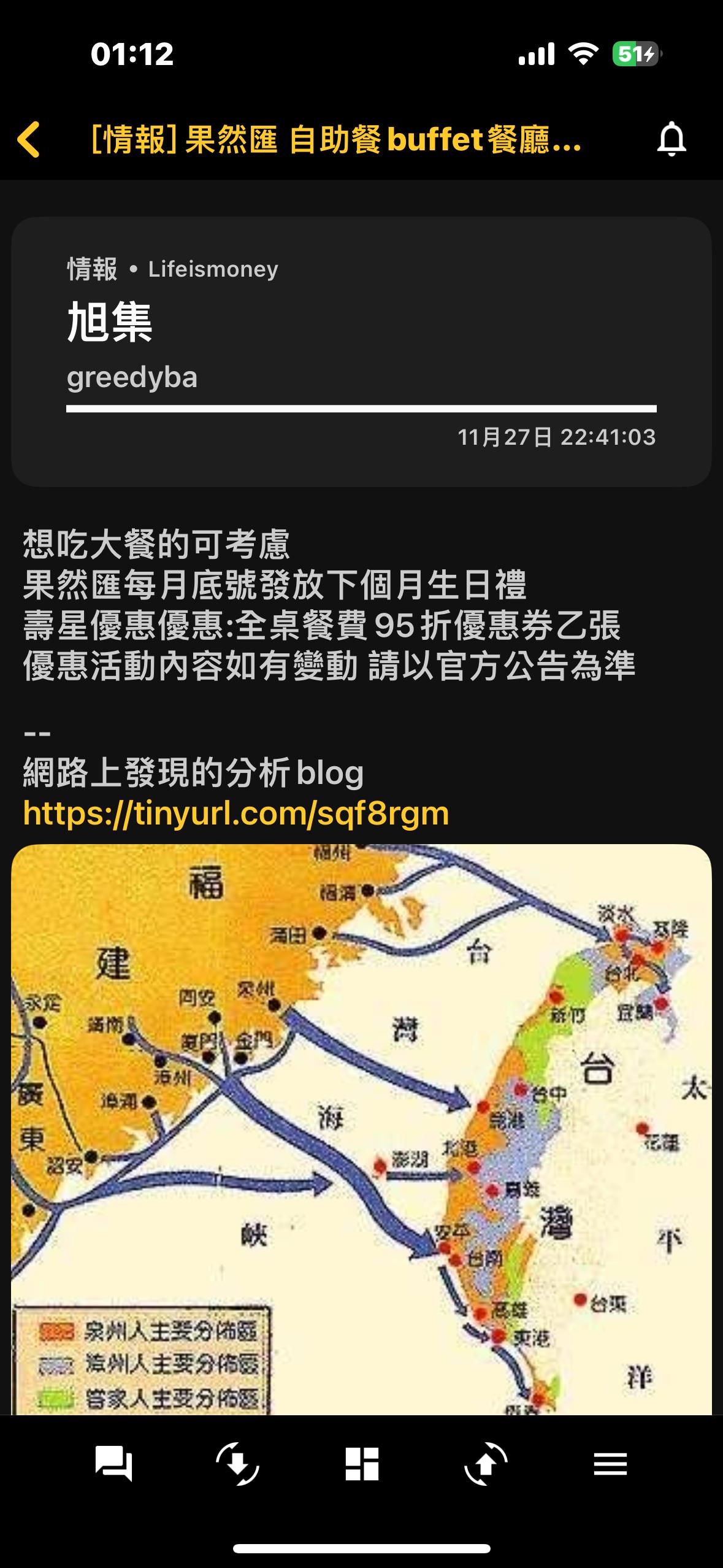This screenshot has width=723, height=1568.
Task: Tap the circular down-arrow icon
Action: pos(237,1464)
